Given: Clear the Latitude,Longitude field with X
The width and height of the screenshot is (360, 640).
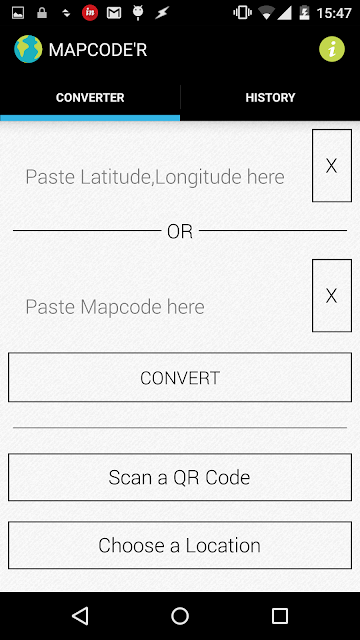Looking at the screenshot, I should tap(332, 165).
